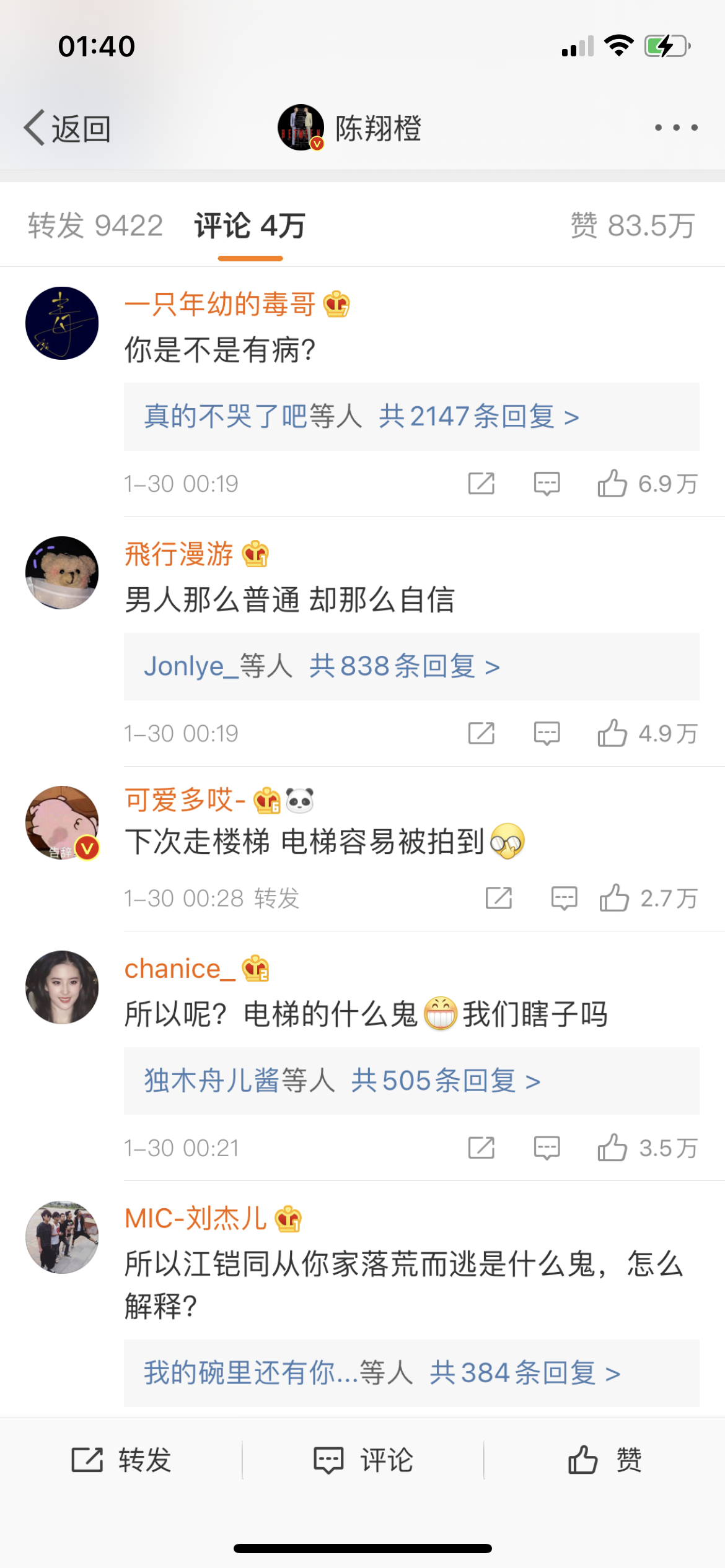Tap 转发 in the bottom bar
This screenshot has height=1568, width=725.
pos(121,1460)
